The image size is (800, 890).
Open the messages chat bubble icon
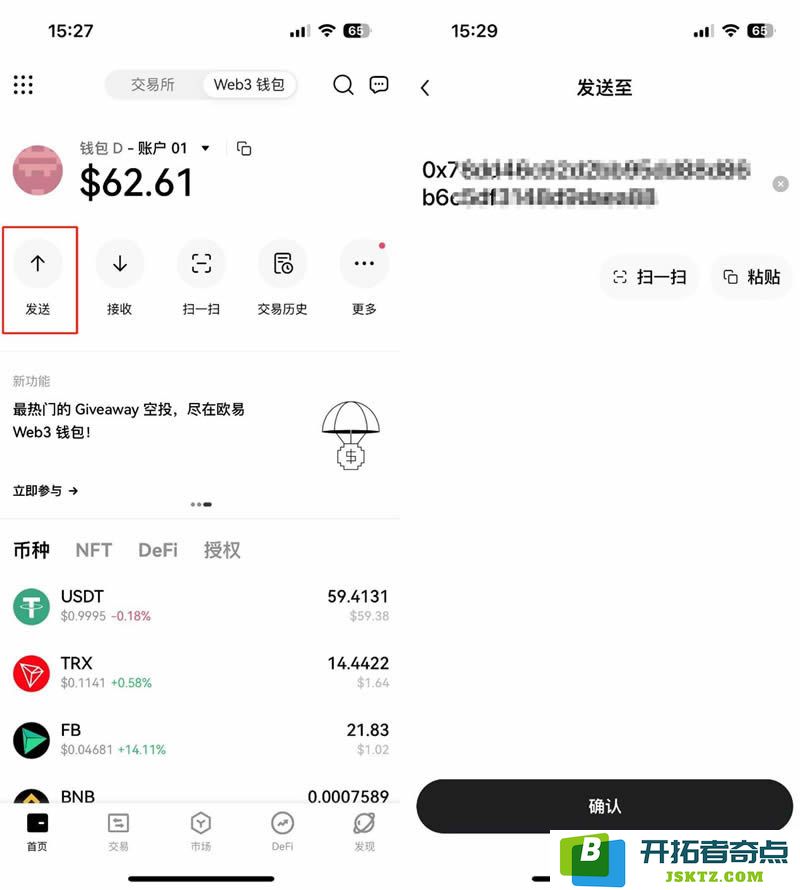[x=379, y=85]
